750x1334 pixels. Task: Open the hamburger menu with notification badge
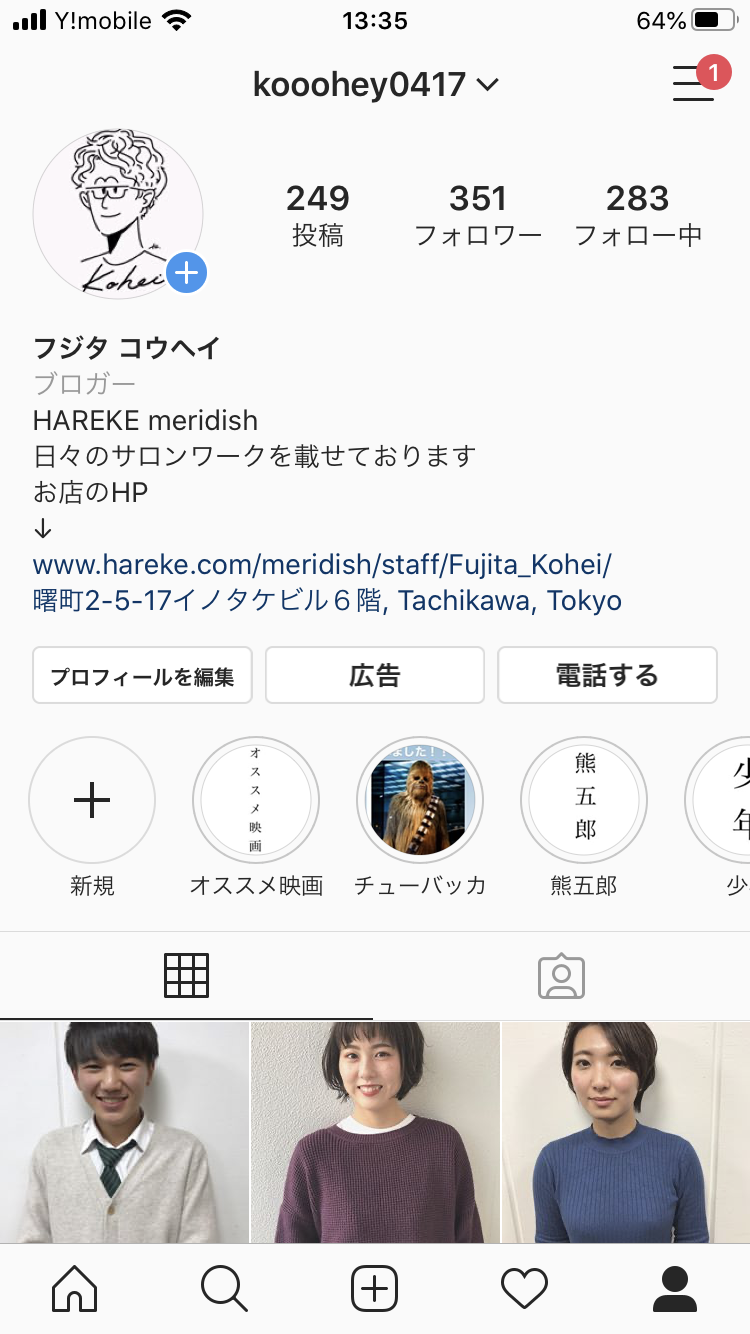pyautogui.click(x=694, y=84)
